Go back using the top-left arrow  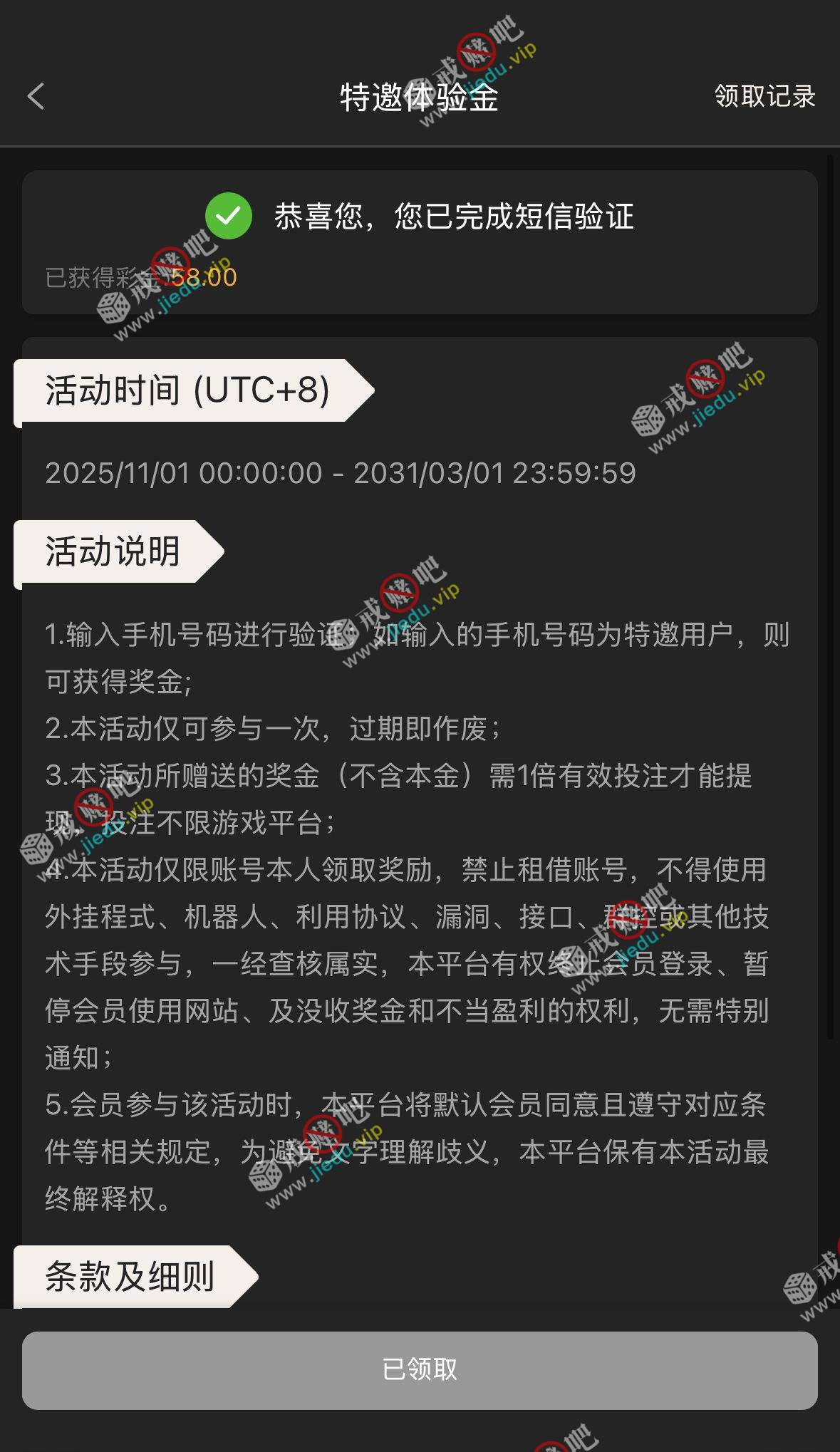(36, 96)
